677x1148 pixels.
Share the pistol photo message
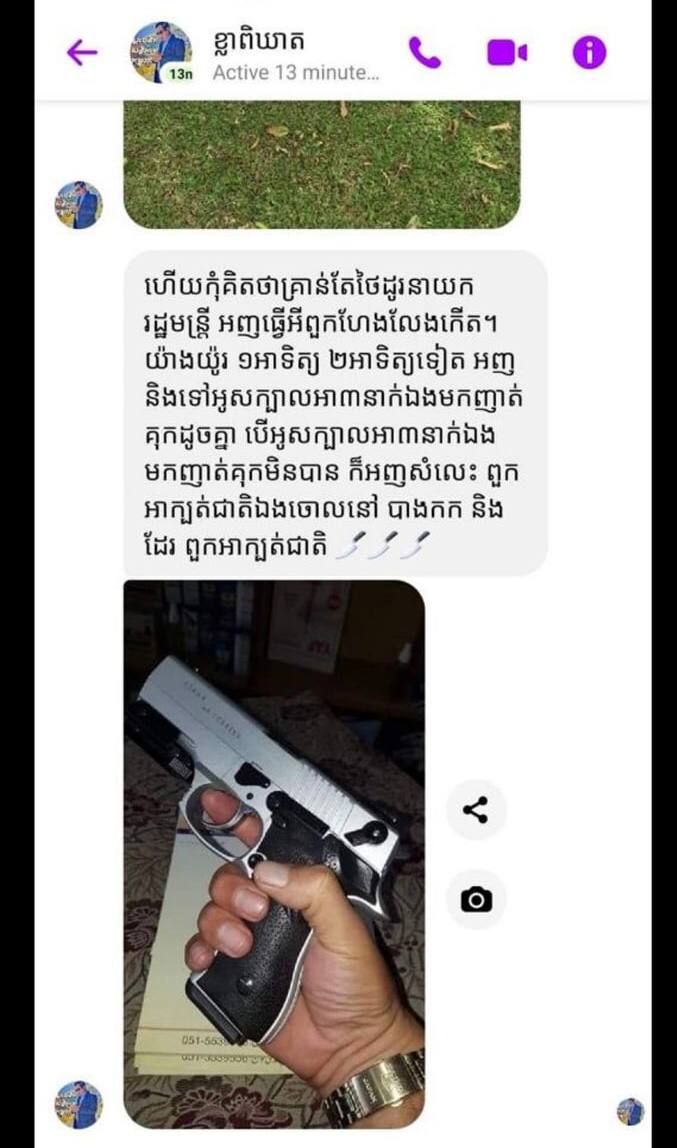[476, 810]
